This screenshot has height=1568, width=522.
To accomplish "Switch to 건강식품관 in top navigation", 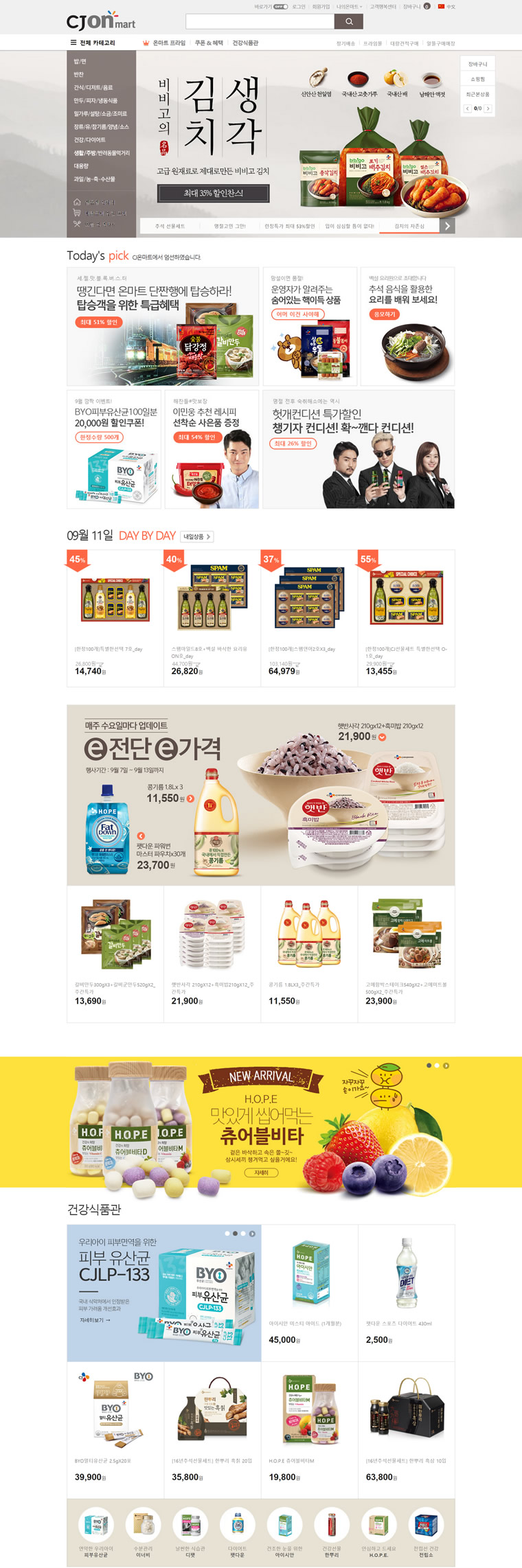I will pyautogui.click(x=245, y=43).
